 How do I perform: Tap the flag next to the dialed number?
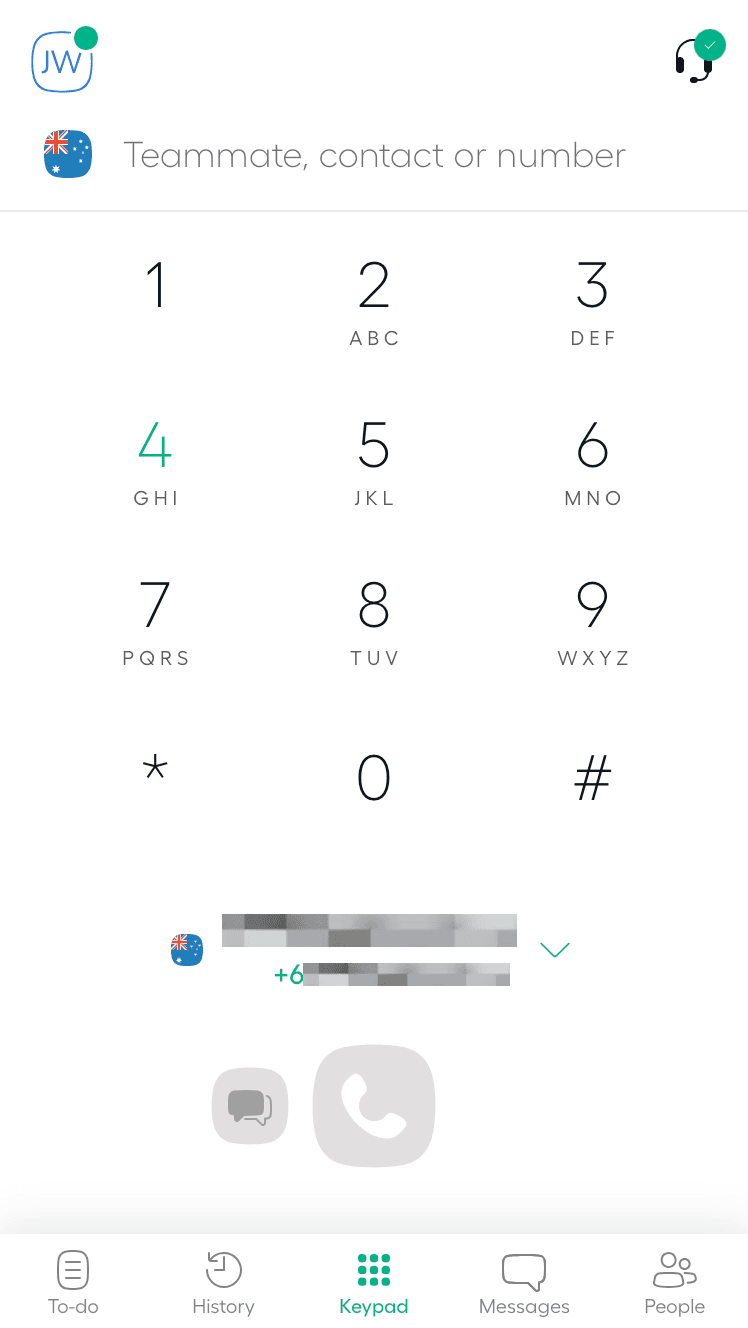[186, 950]
